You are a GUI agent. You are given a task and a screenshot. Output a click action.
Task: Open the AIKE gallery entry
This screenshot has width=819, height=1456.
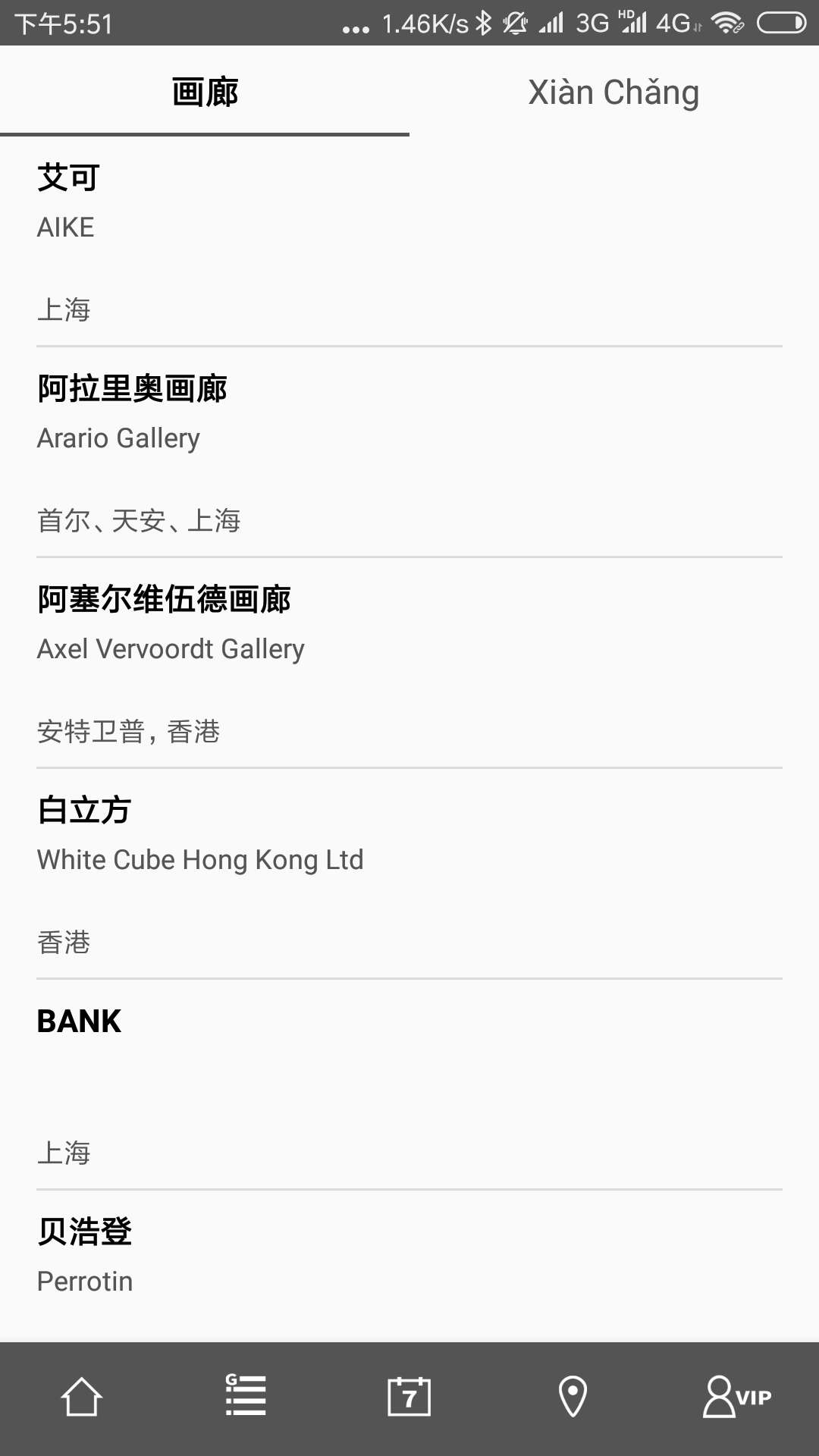(409, 242)
